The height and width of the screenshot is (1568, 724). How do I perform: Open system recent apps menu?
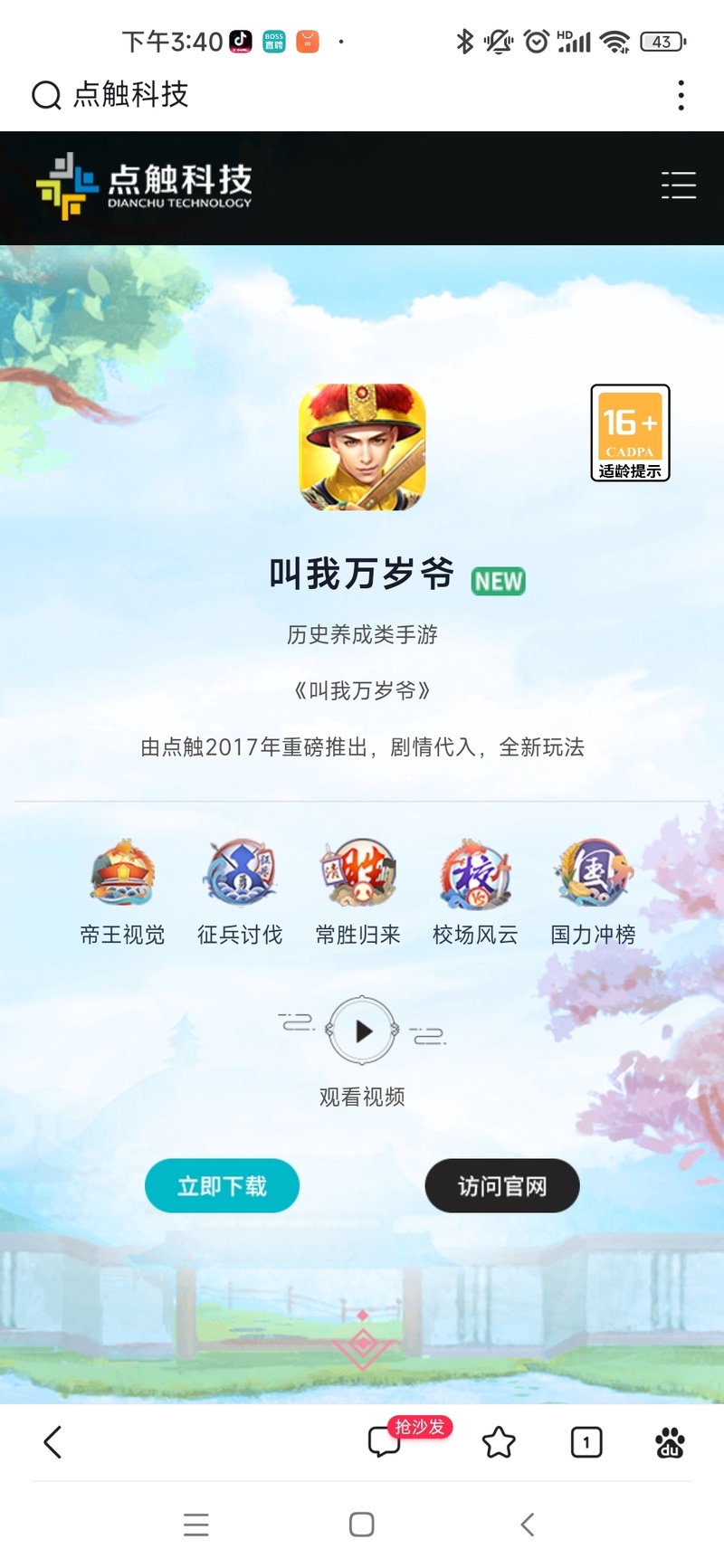tap(196, 1525)
